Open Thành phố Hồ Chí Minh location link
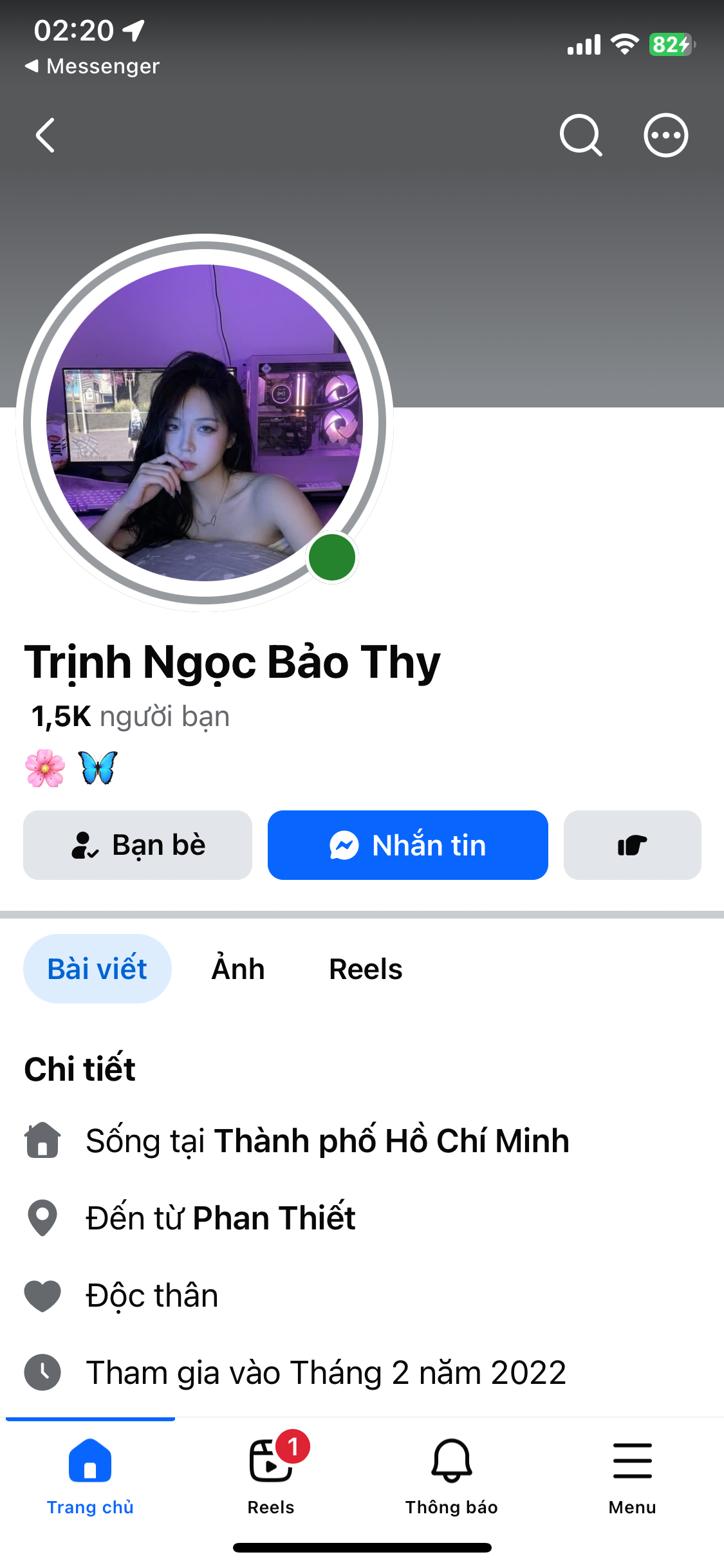This screenshot has height=1568, width=724. [x=392, y=1141]
